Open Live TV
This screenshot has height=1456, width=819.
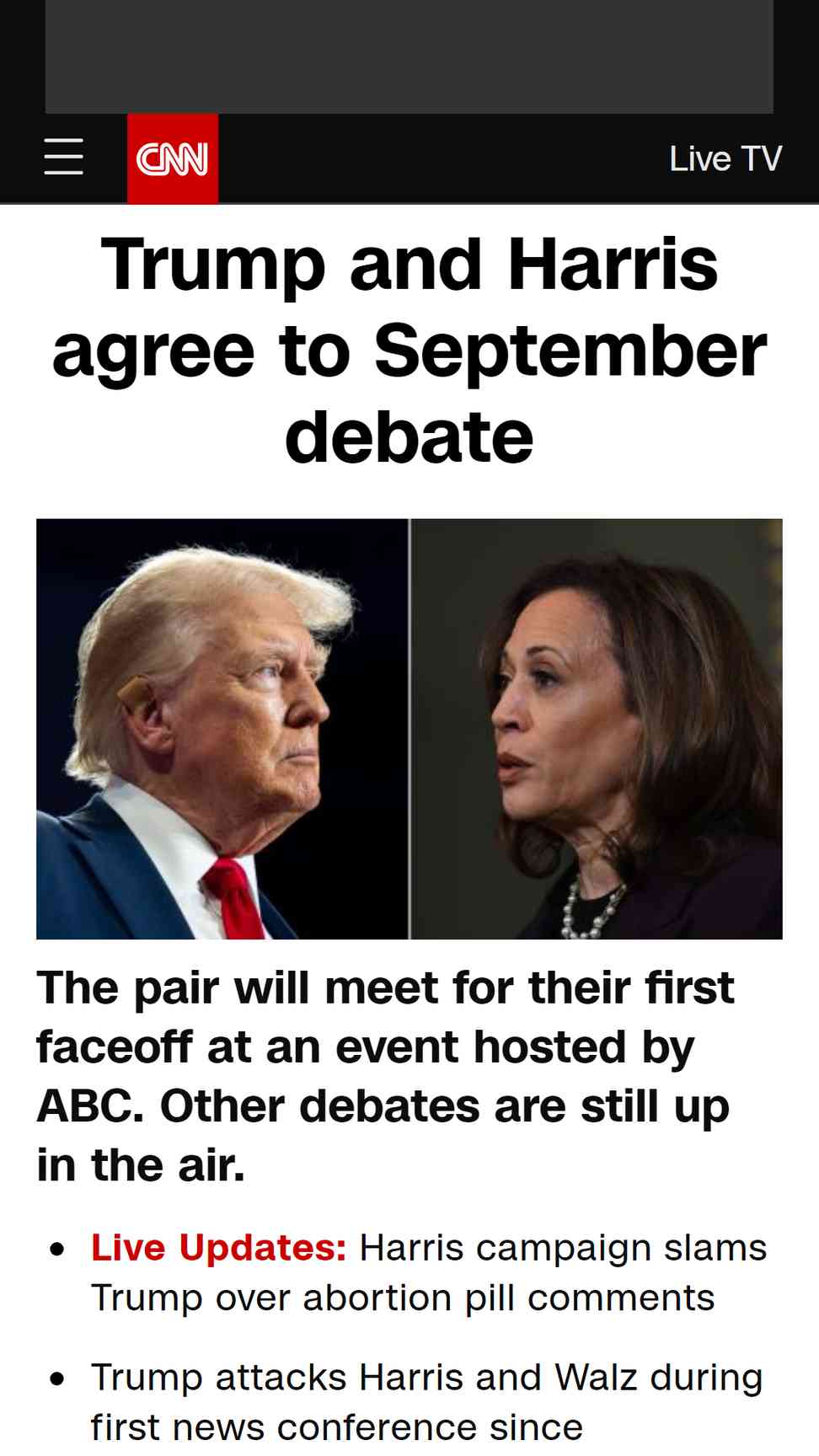(725, 158)
